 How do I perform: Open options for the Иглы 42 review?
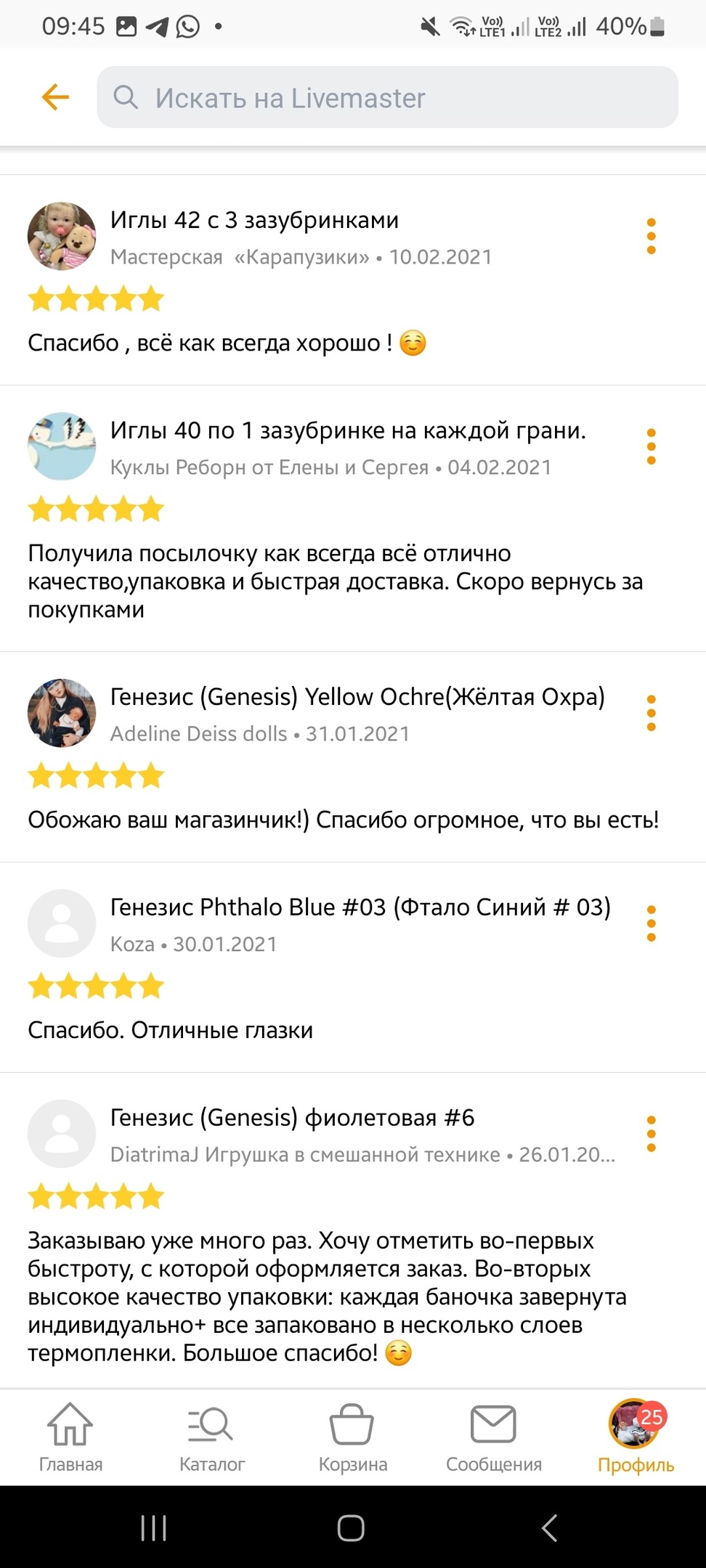pyautogui.click(x=651, y=237)
